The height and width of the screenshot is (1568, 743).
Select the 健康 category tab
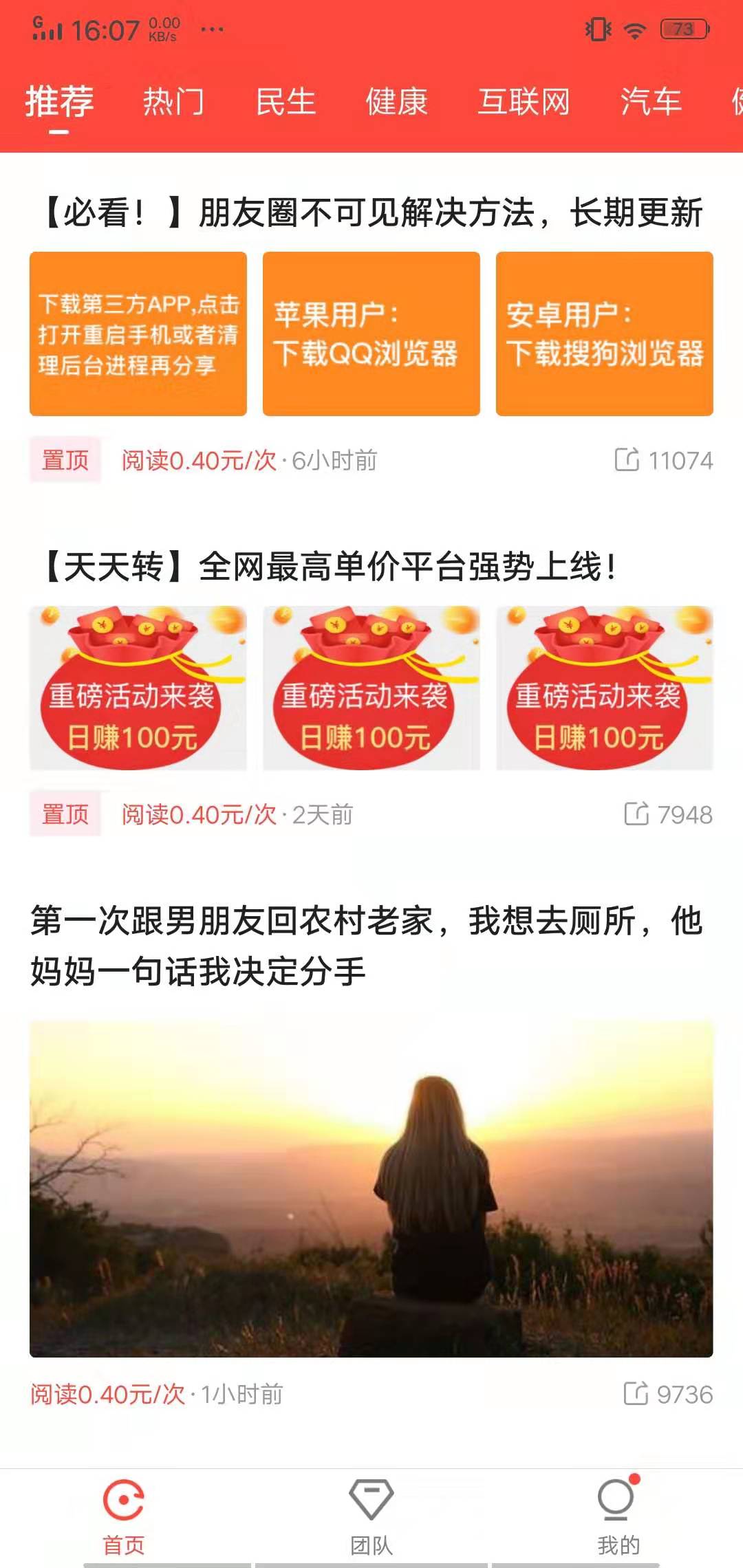click(x=396, y=102)
